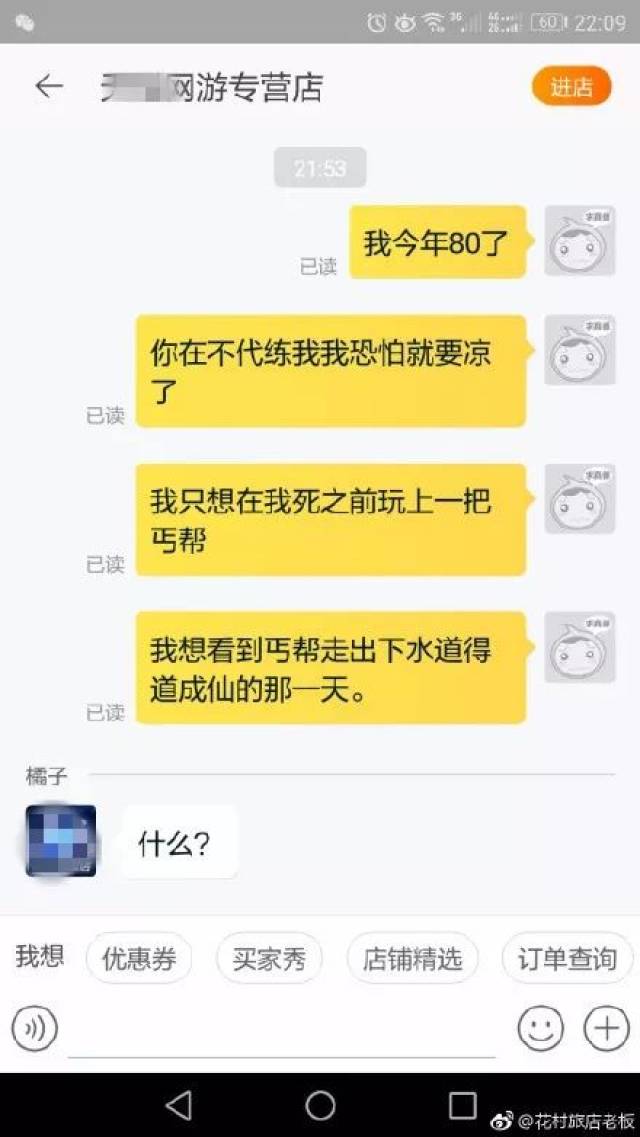Open 订单查询 order lookup chip

[x=568, y=959]
